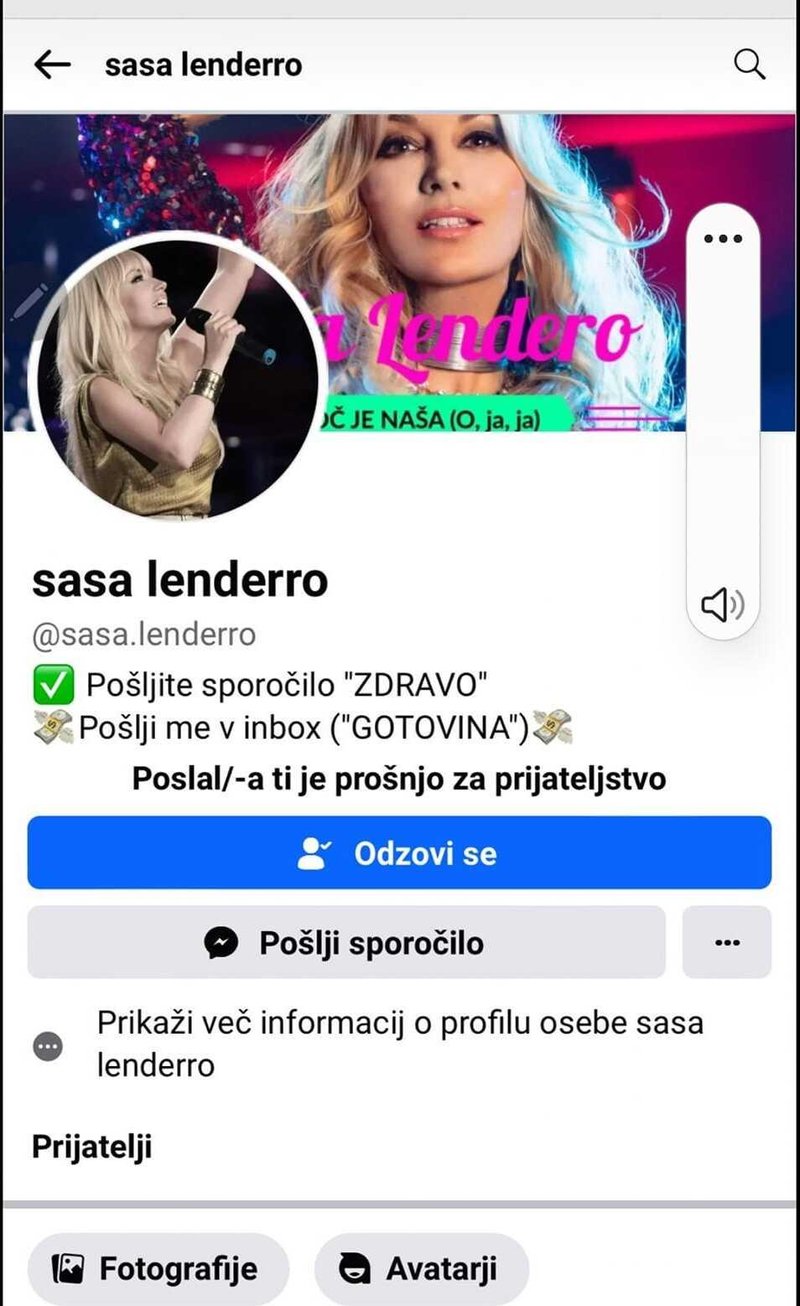Open the Fotografije chip
The width and height of the screenshot is (800, 1306).
coord(157,1269)
